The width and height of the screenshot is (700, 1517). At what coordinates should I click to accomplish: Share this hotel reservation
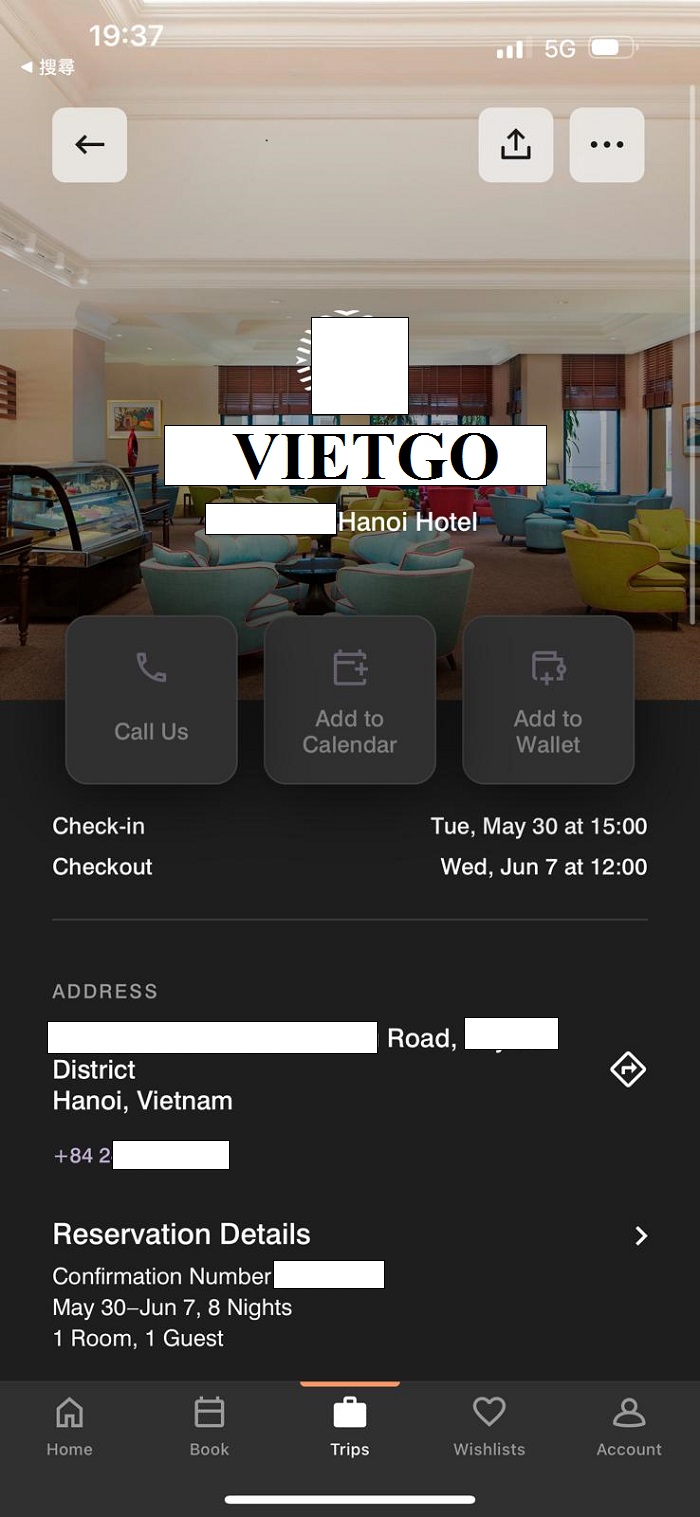515,145
